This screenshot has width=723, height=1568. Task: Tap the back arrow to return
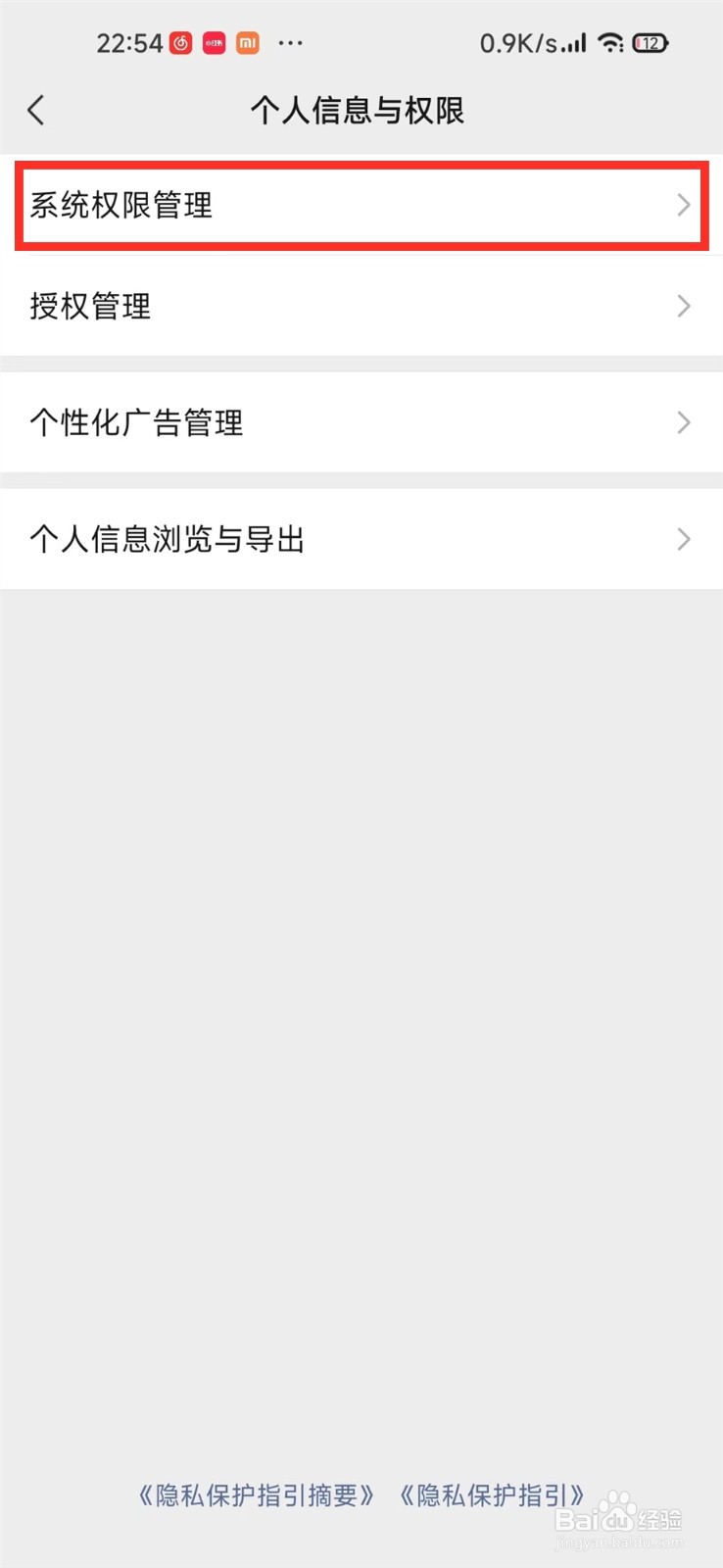[x=36, y=110]
